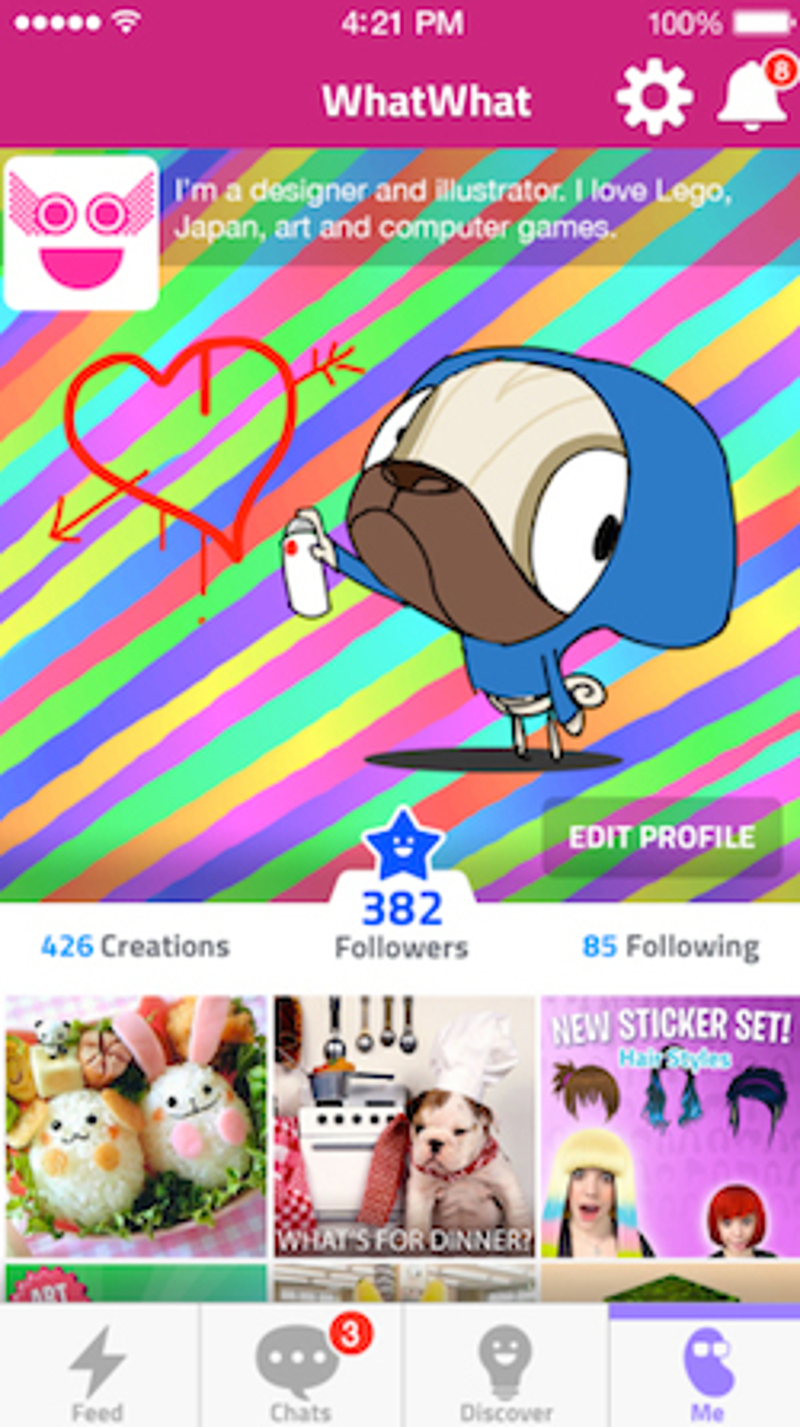Screen dimensions: 800x1427
Task: View the 382 Followers list
Action: tap(401, 925)
